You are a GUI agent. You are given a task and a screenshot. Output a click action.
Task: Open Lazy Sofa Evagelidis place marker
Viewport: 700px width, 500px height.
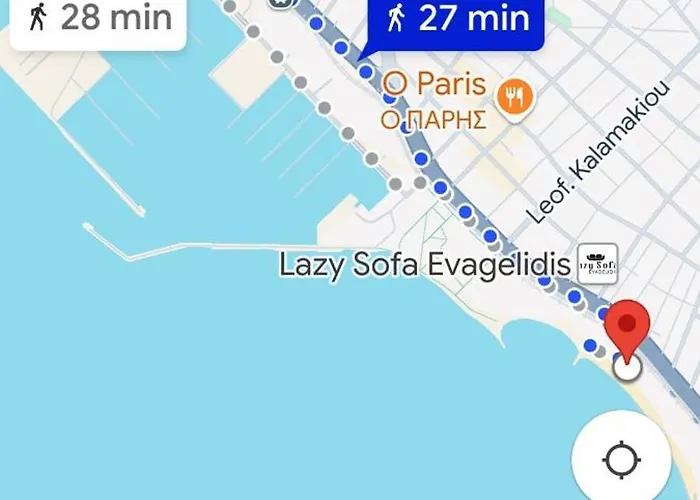[598, 264]
